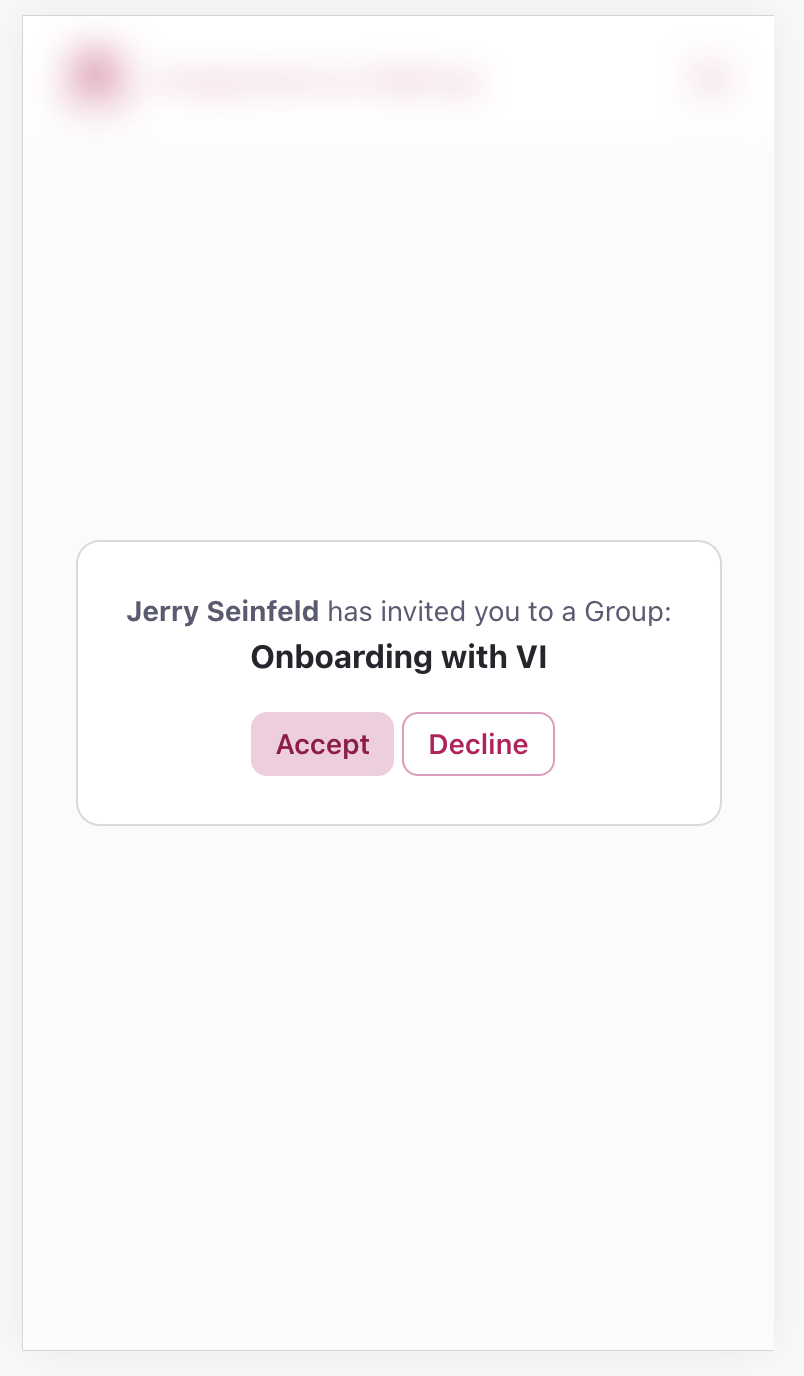Accept the Onboarding with VI group invite
Viewport: 804px width, 1376px height.
(322, 744)
